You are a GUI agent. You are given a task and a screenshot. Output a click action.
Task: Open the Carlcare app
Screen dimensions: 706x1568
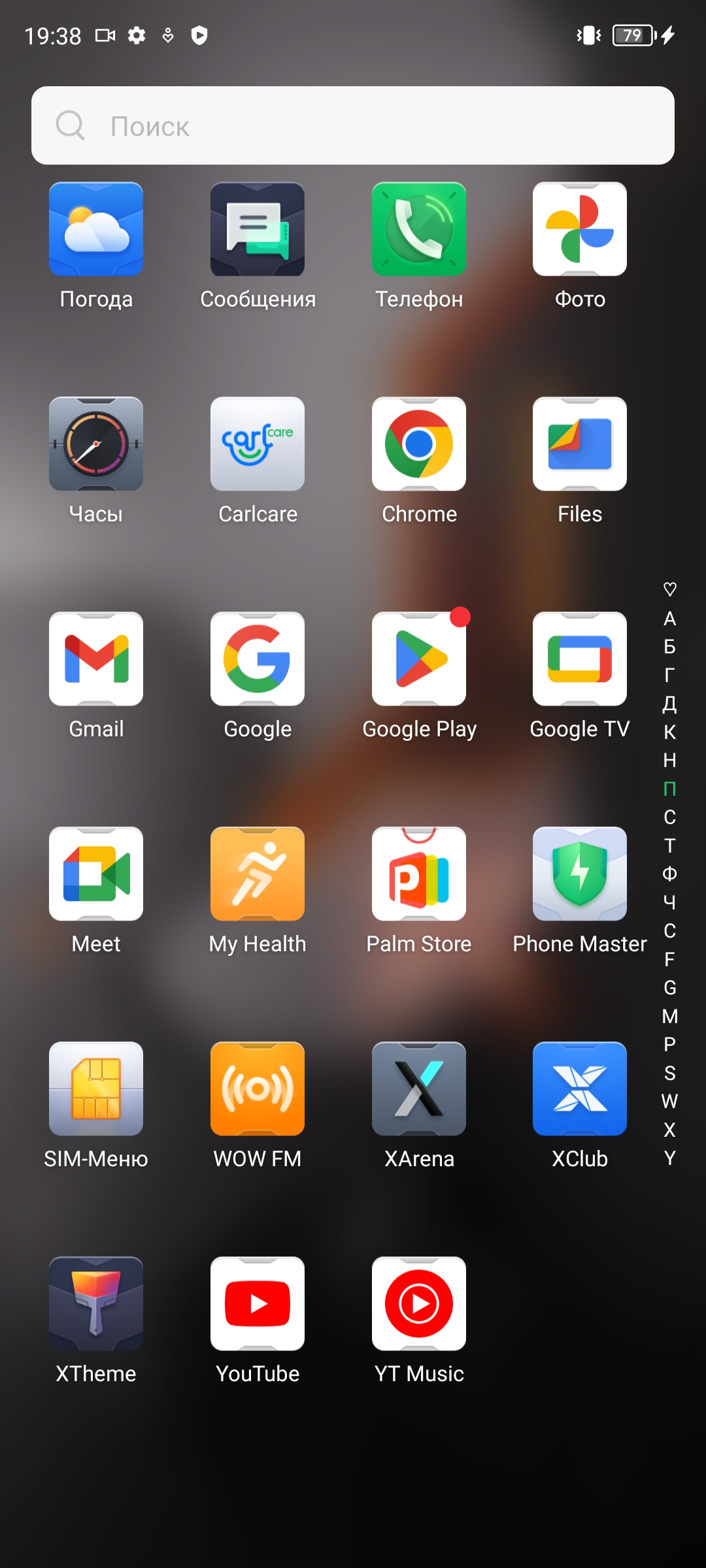point(258,444)
